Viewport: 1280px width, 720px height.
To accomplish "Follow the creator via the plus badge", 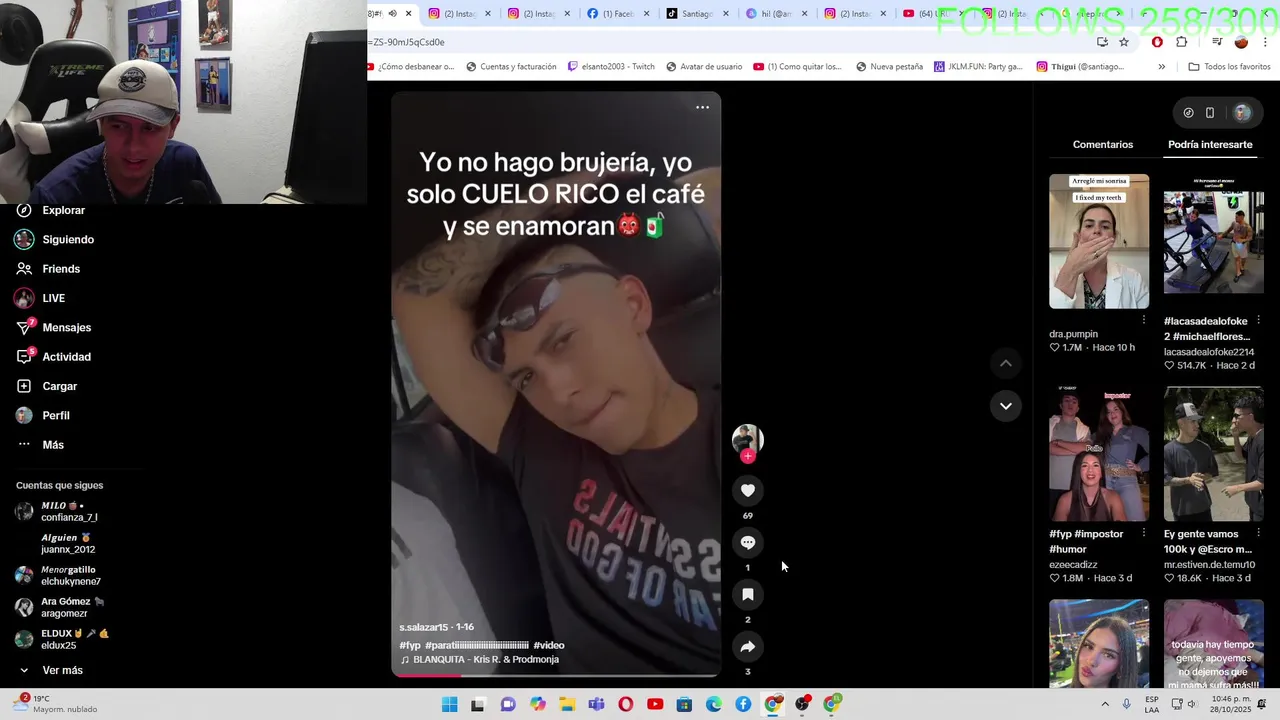I will point(747,456).
